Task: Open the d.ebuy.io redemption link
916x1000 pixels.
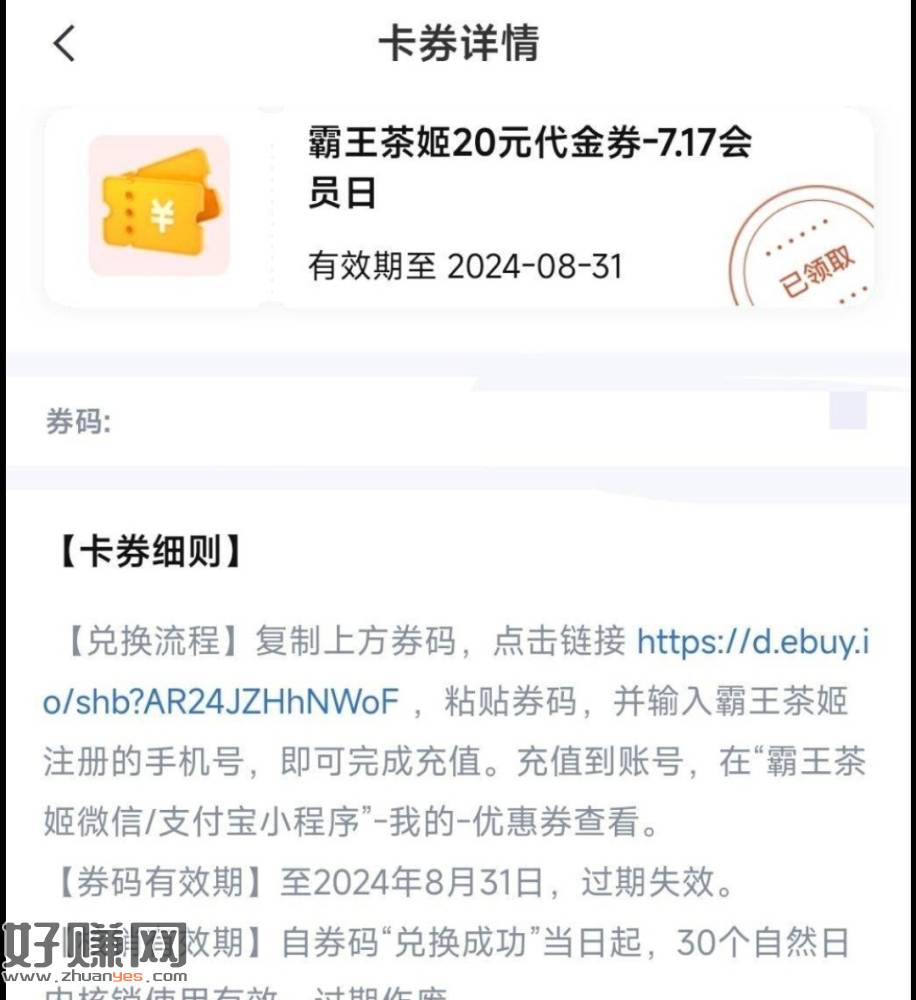Action: pos(752,641)
